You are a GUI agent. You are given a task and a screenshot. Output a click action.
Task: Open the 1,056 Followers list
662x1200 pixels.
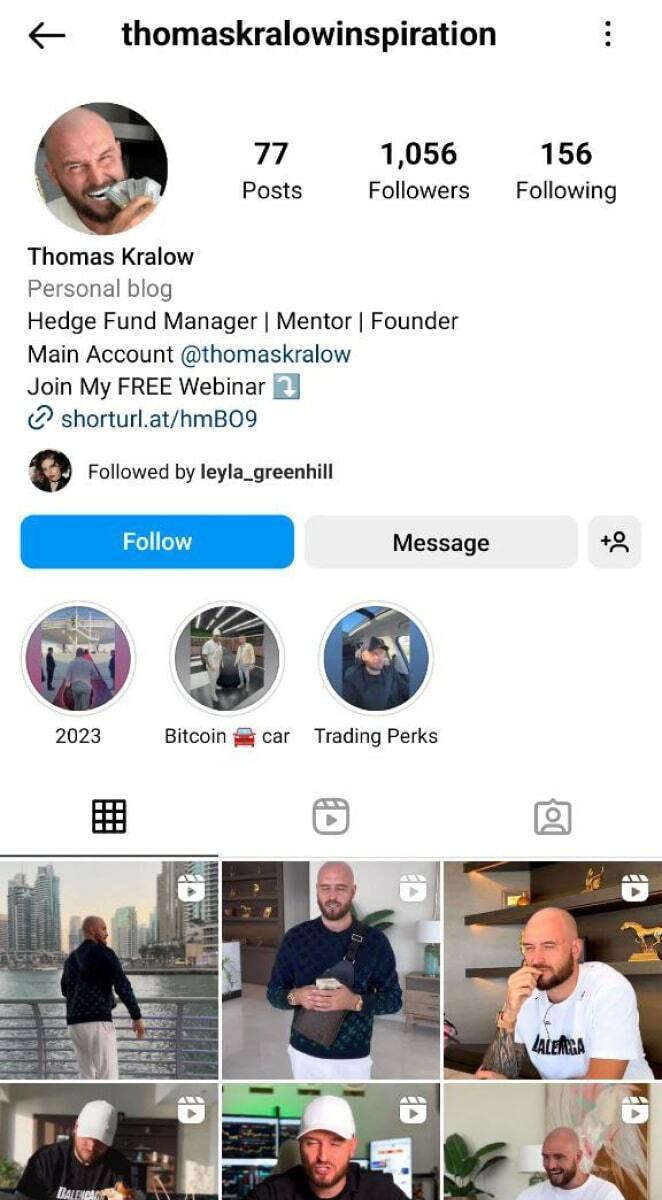(x=418, y=170)
